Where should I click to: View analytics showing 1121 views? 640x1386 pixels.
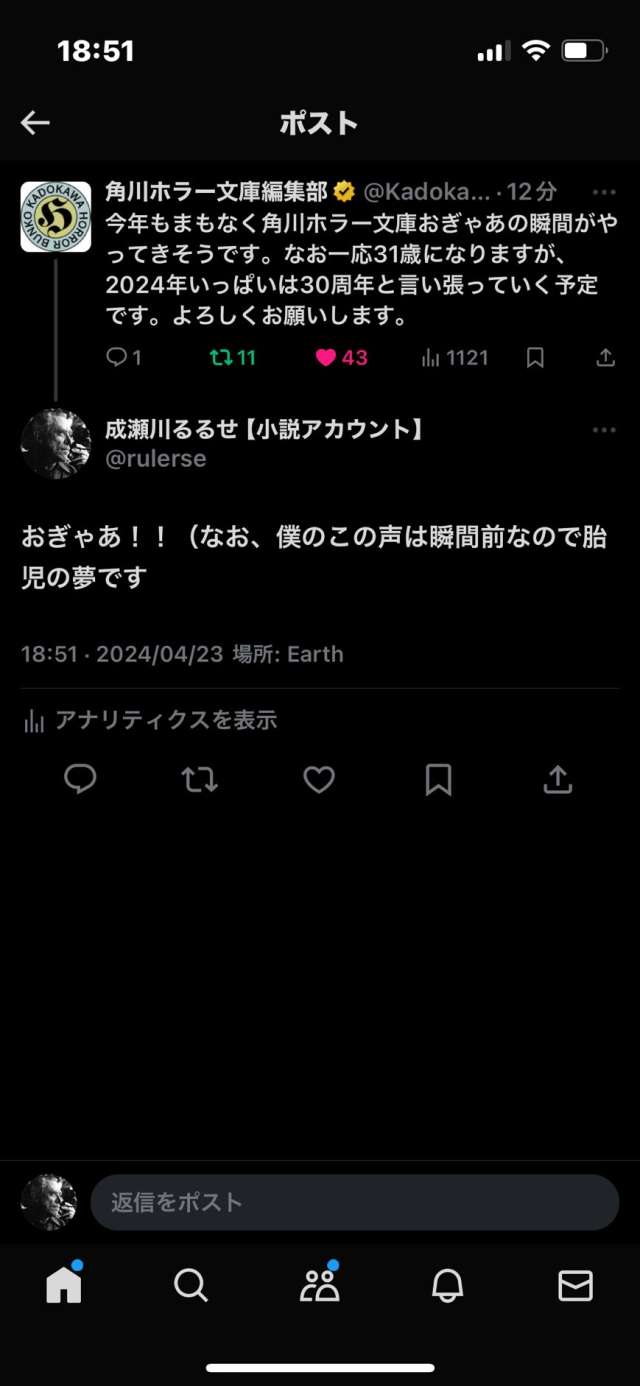455,357
